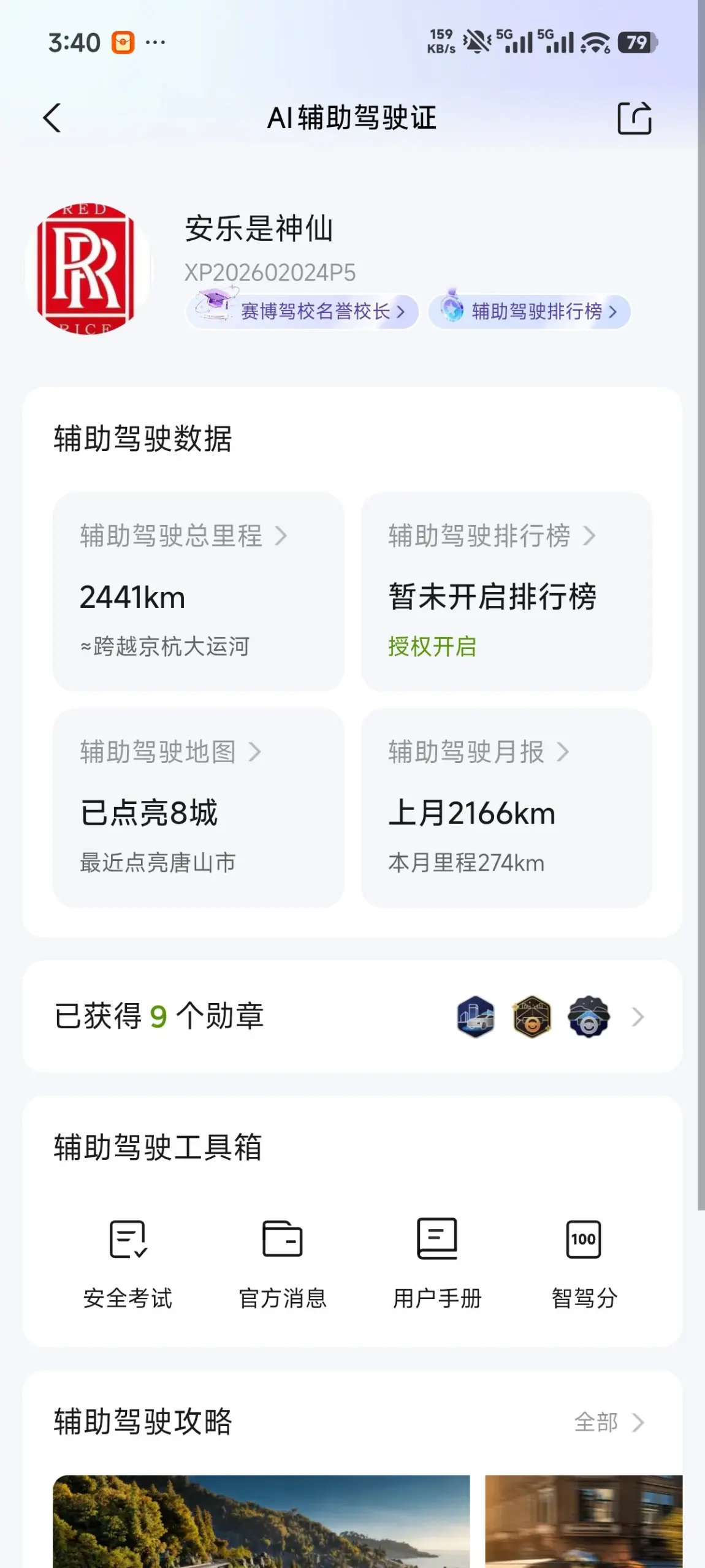Tap 授权开启 to enable the leaderboard

tap(432, 646)
